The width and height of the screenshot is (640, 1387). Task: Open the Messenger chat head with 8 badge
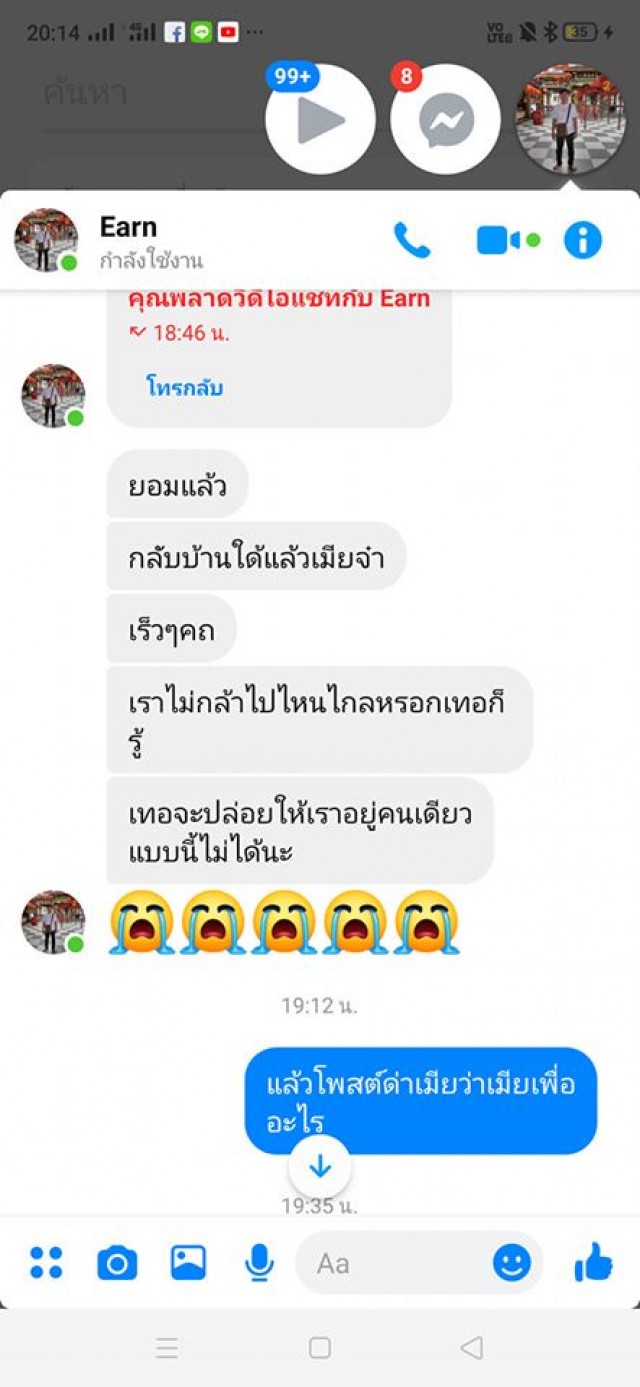pos(445,121)
